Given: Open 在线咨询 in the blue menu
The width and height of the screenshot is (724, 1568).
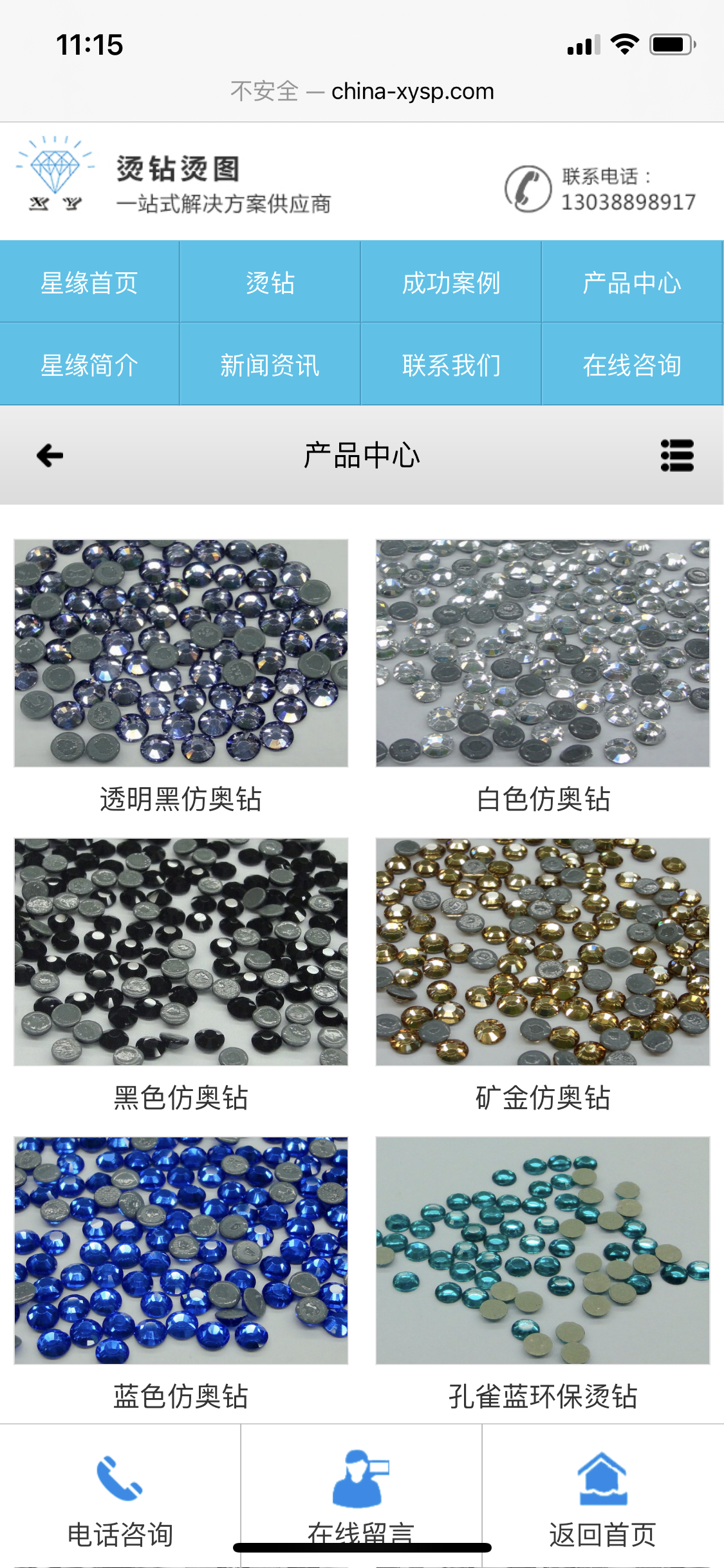Looking at the screenshot, I should 632,365.
